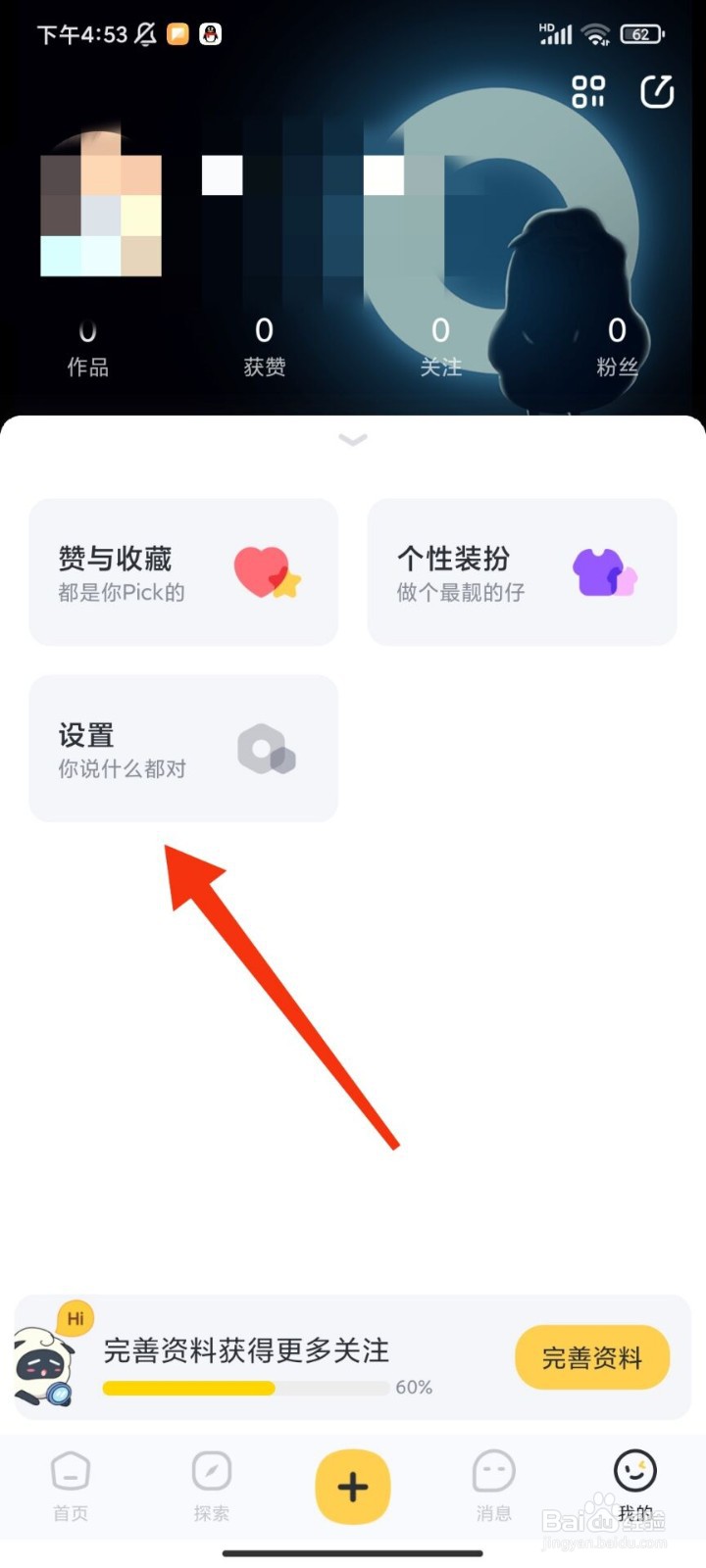Image resolution: width=706 pixels, height=1568 pixels.
Task: Tap the yellow plus button to create content
Action: pyautogui.click(x=352, y=1487)
